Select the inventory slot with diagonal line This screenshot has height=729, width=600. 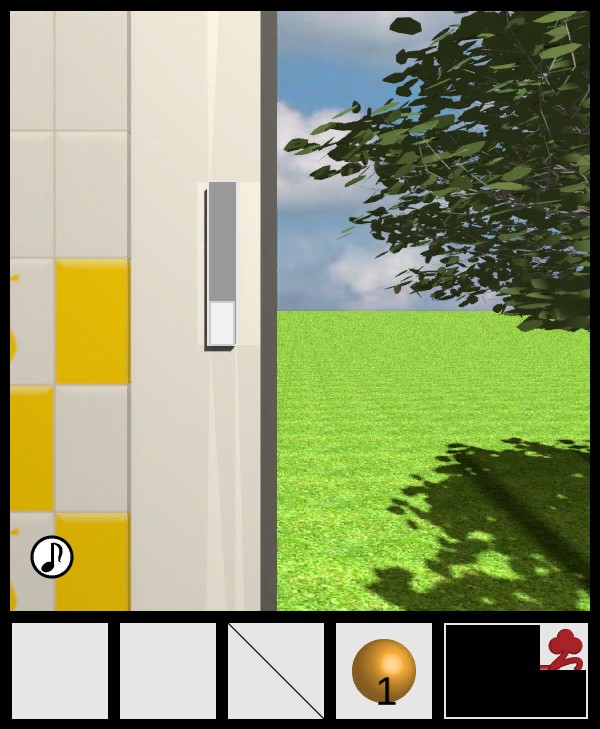276,671
